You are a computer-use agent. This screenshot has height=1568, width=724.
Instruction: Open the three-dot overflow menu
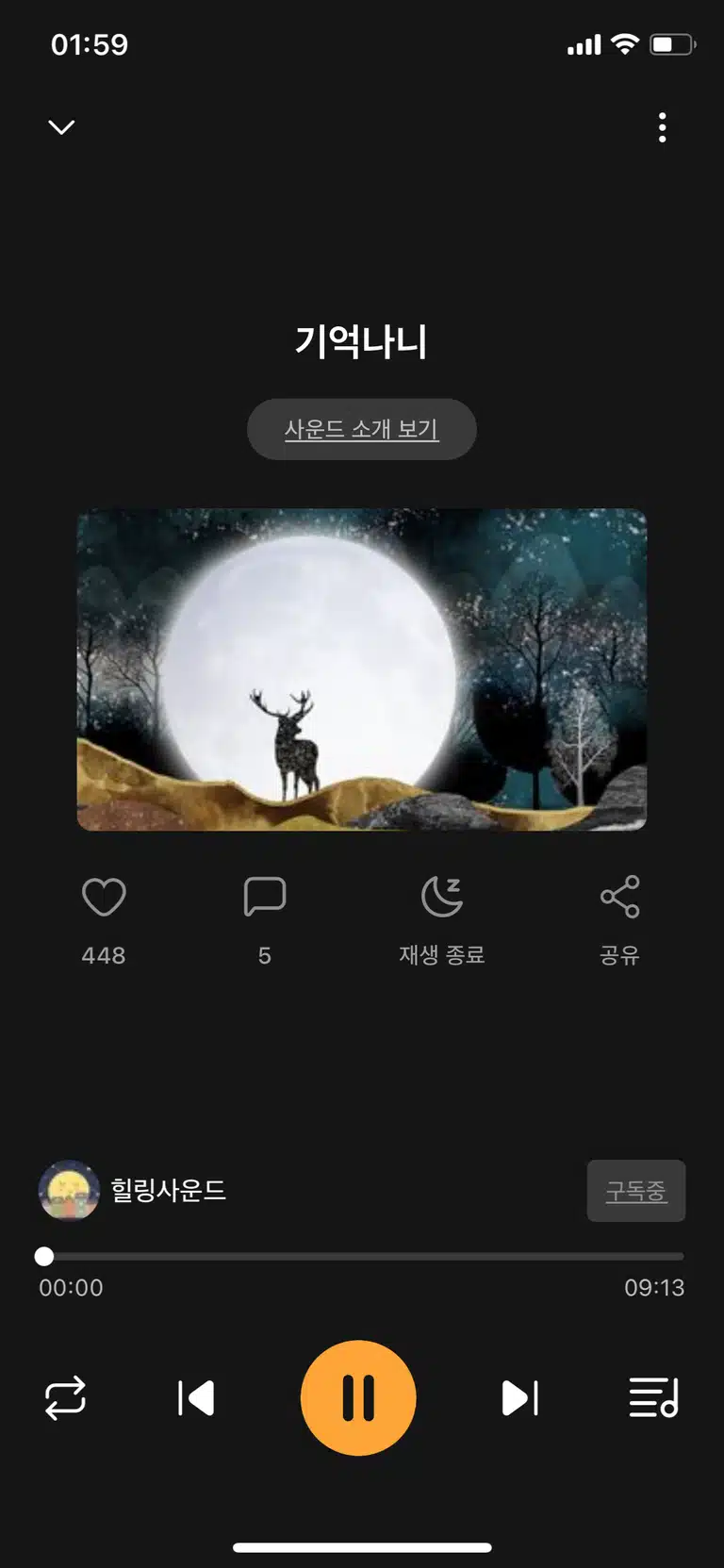[663, 127]
